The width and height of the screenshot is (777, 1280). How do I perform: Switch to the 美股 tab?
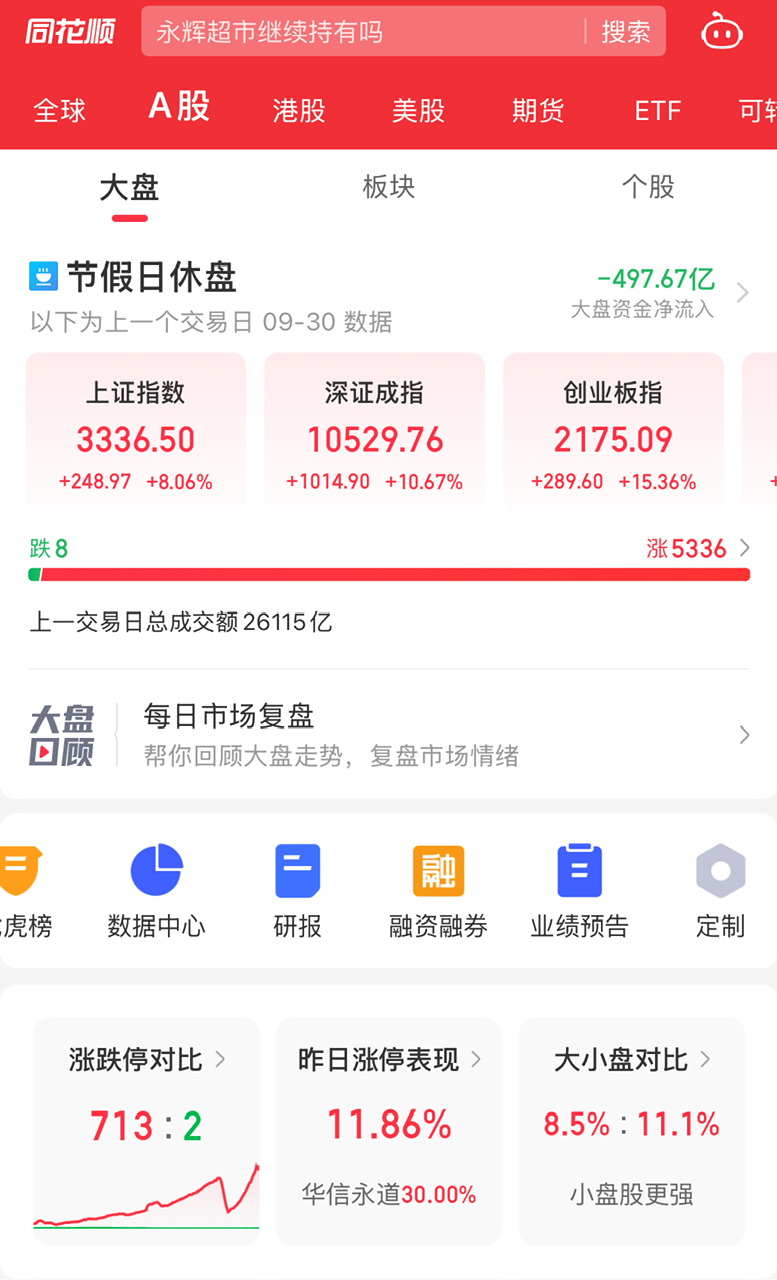tap(418, 110)
